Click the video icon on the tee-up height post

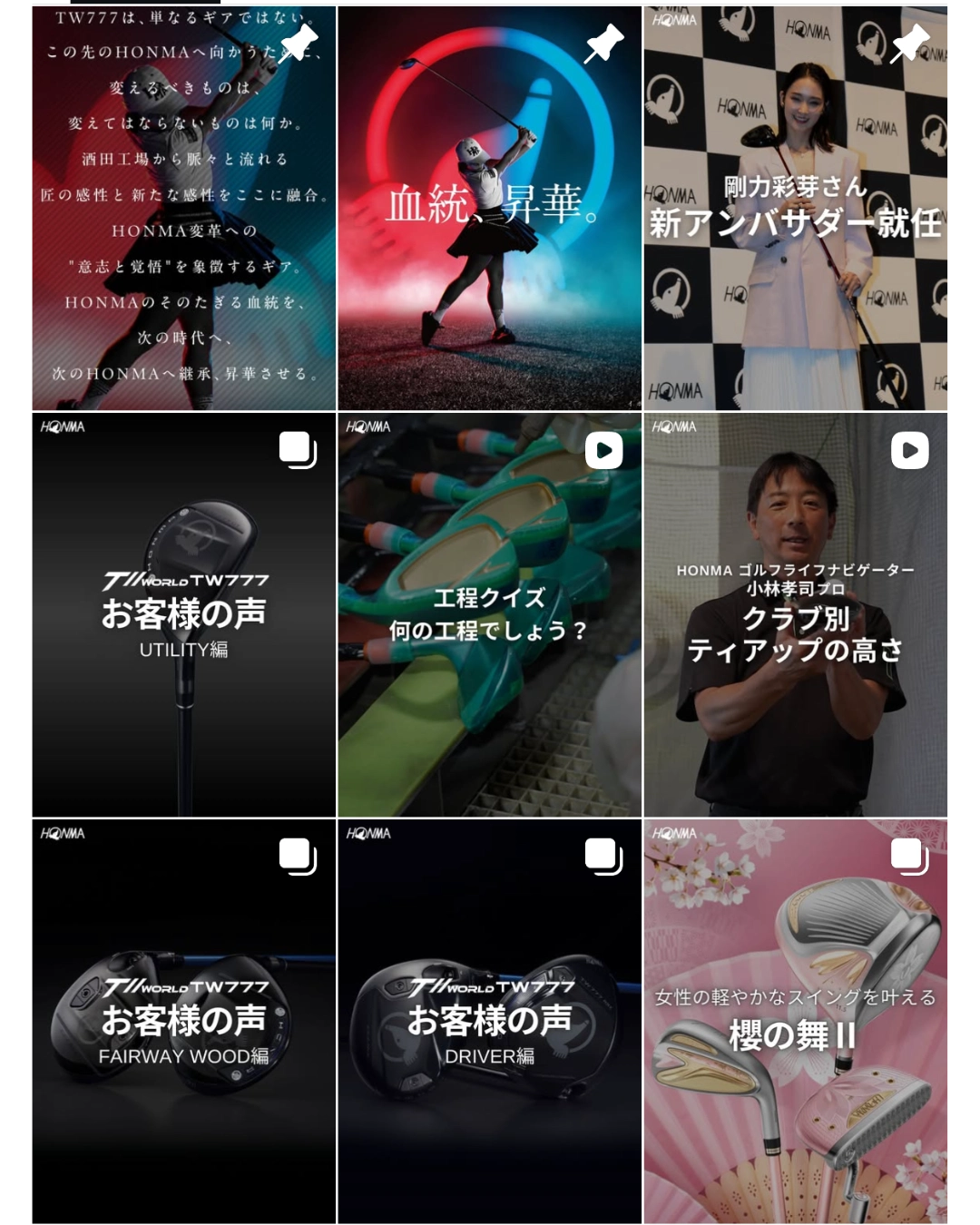tap(912, 448)
